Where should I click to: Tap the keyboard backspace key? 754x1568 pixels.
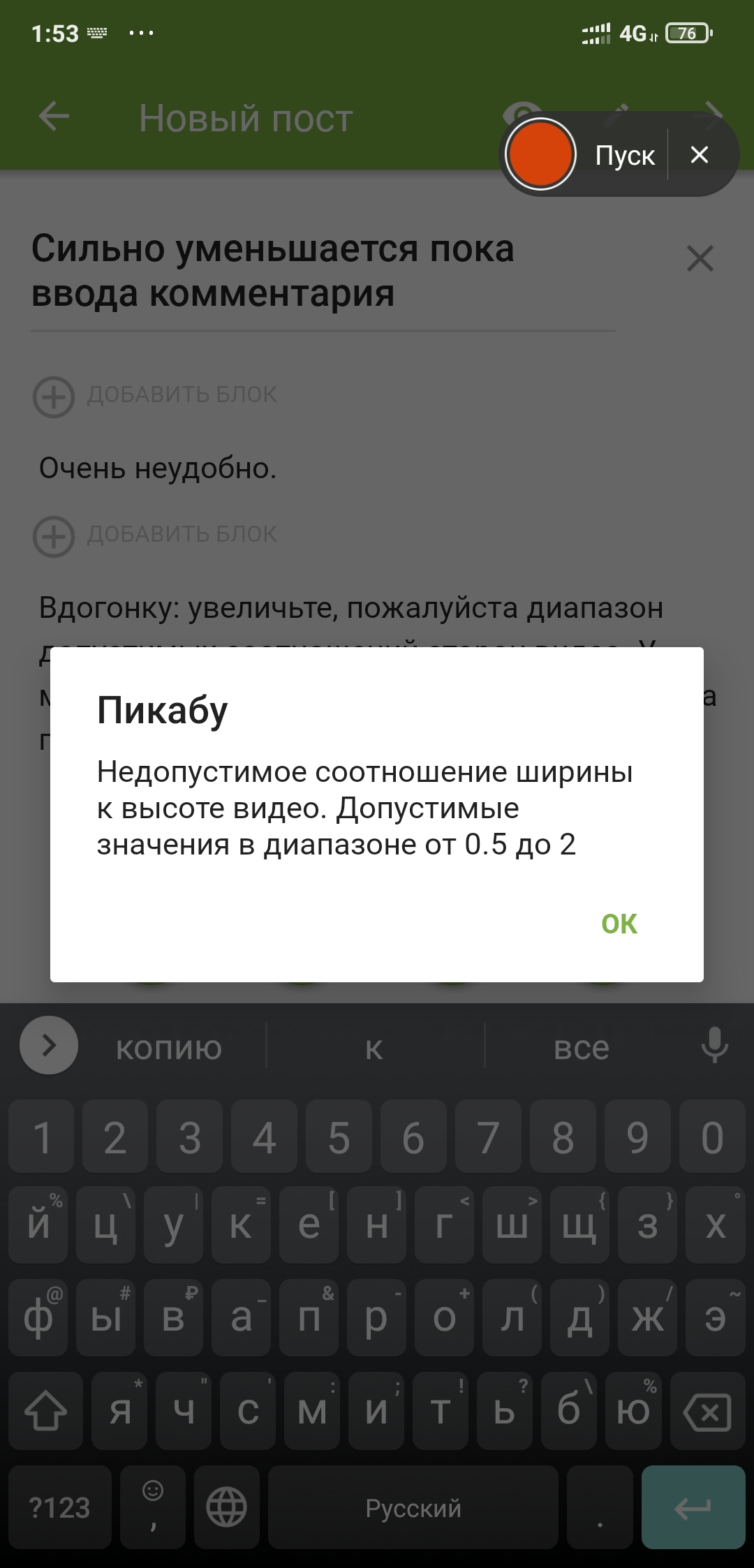[708, 1412]
